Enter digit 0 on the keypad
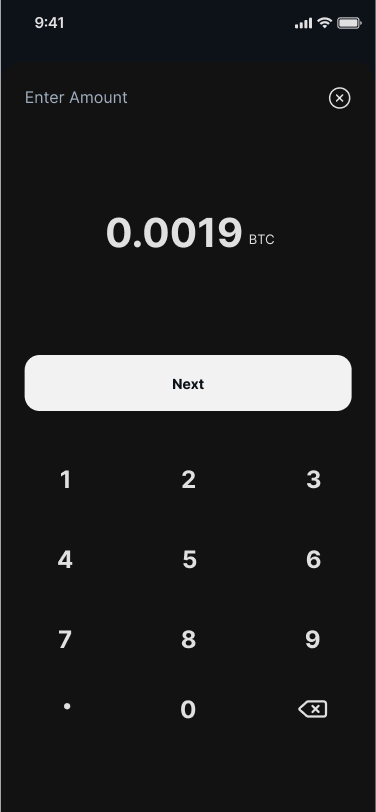 pos(188,709)
